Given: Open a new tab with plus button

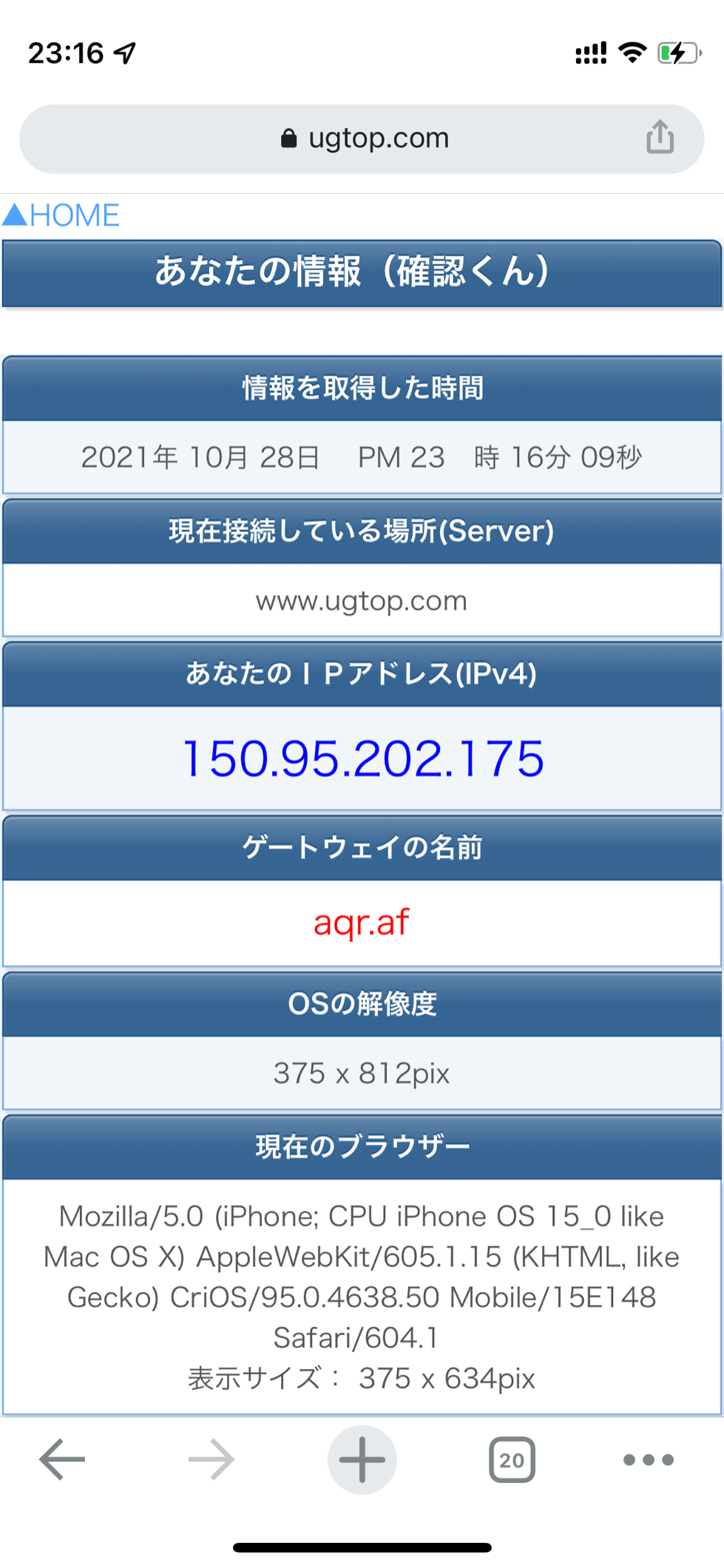Looking at the screenshot, I should (x=362, y=1459).
